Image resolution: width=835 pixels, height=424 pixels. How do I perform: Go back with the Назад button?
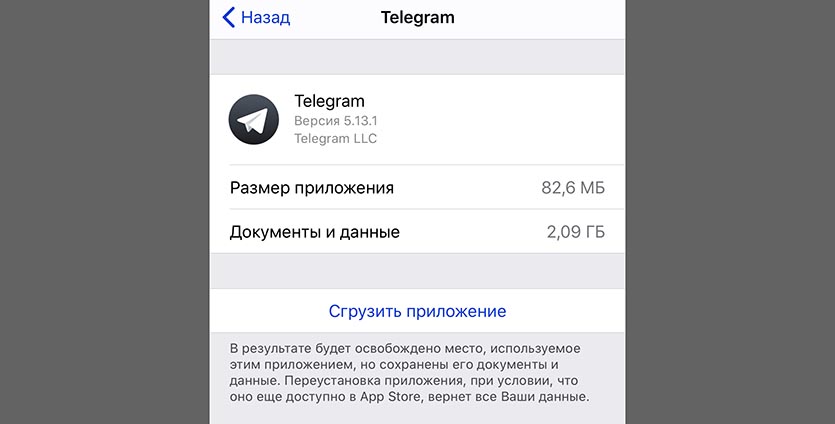point(256,17)
